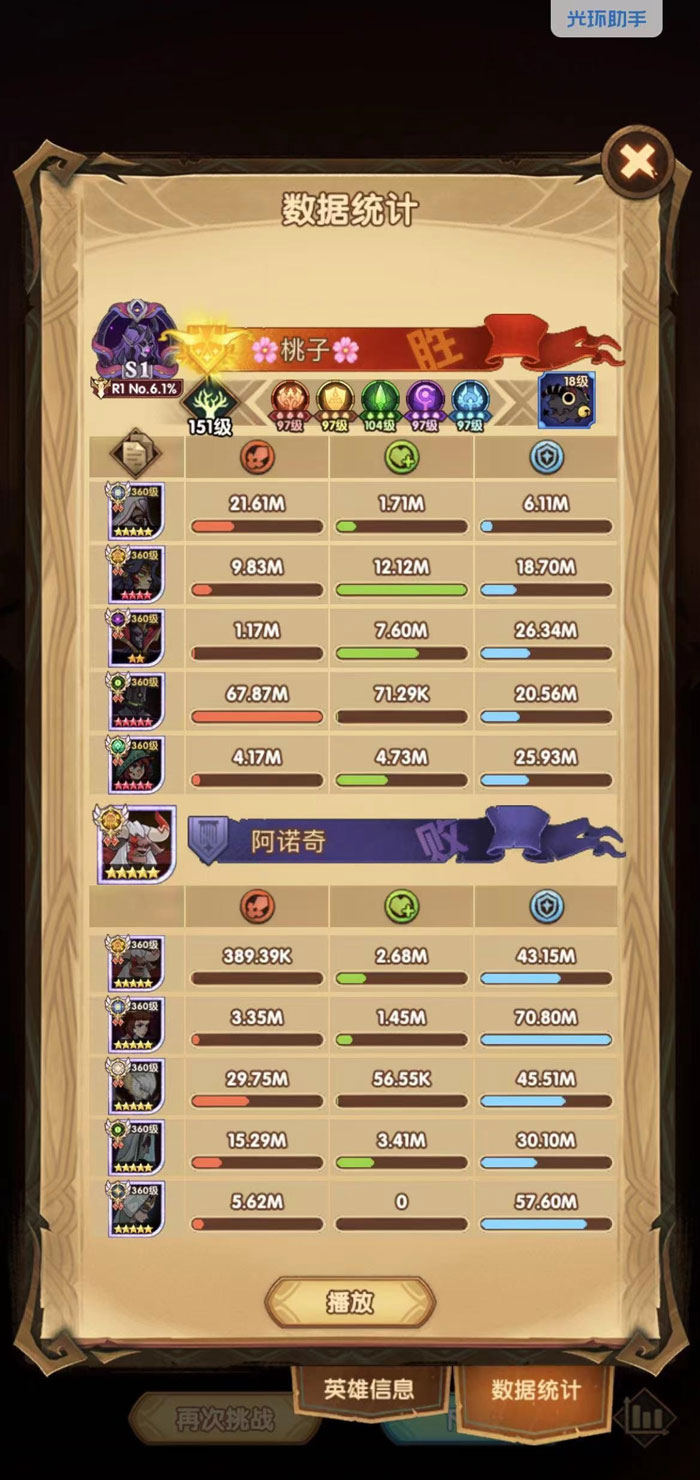The height and width of the screenshot is (1480, 700).
Task: Tap the log scroll icon above hero list
Action: point(135,457)
